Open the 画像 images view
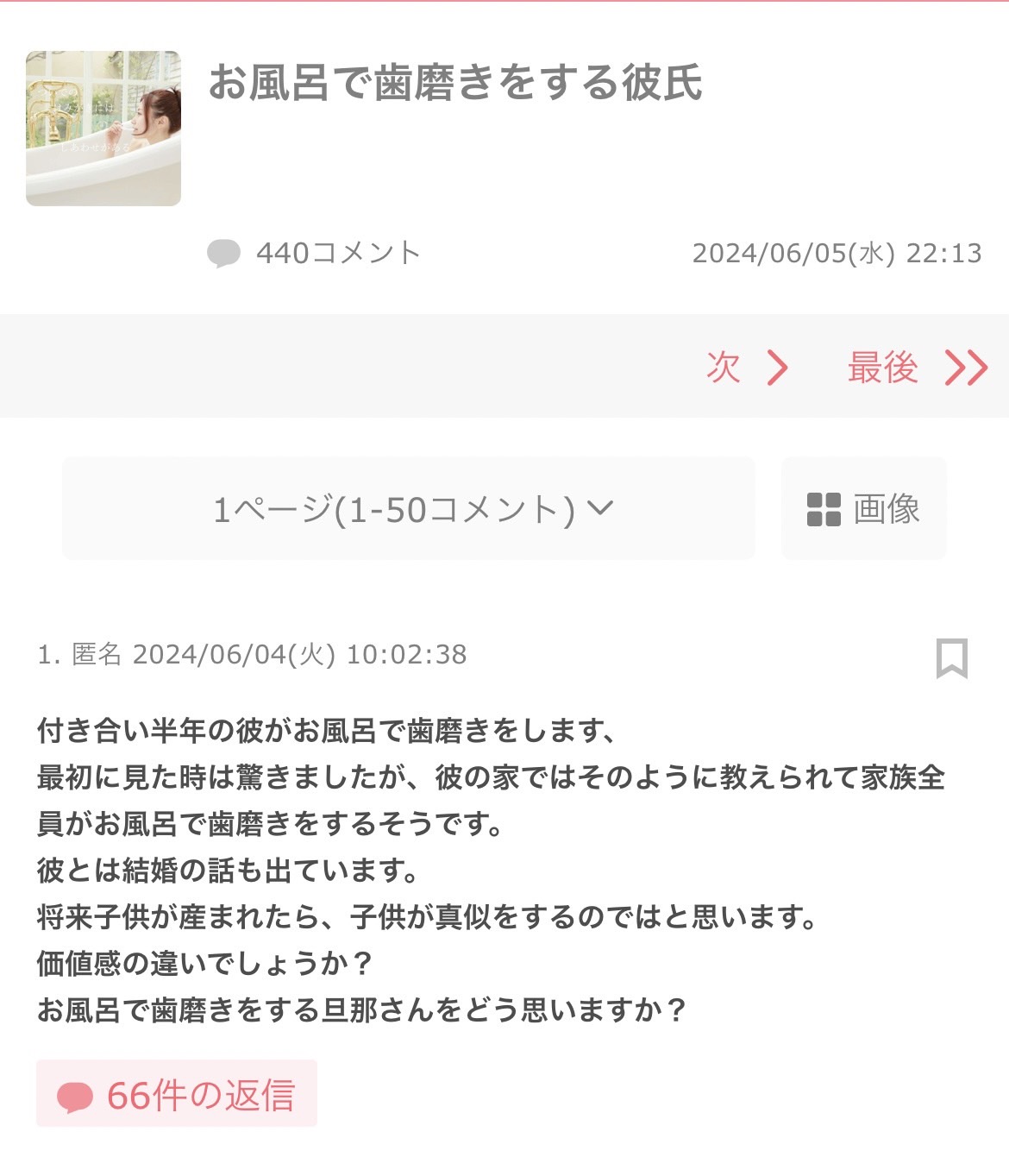Screen dimensions: 1009x1176 tap(863, 509)
